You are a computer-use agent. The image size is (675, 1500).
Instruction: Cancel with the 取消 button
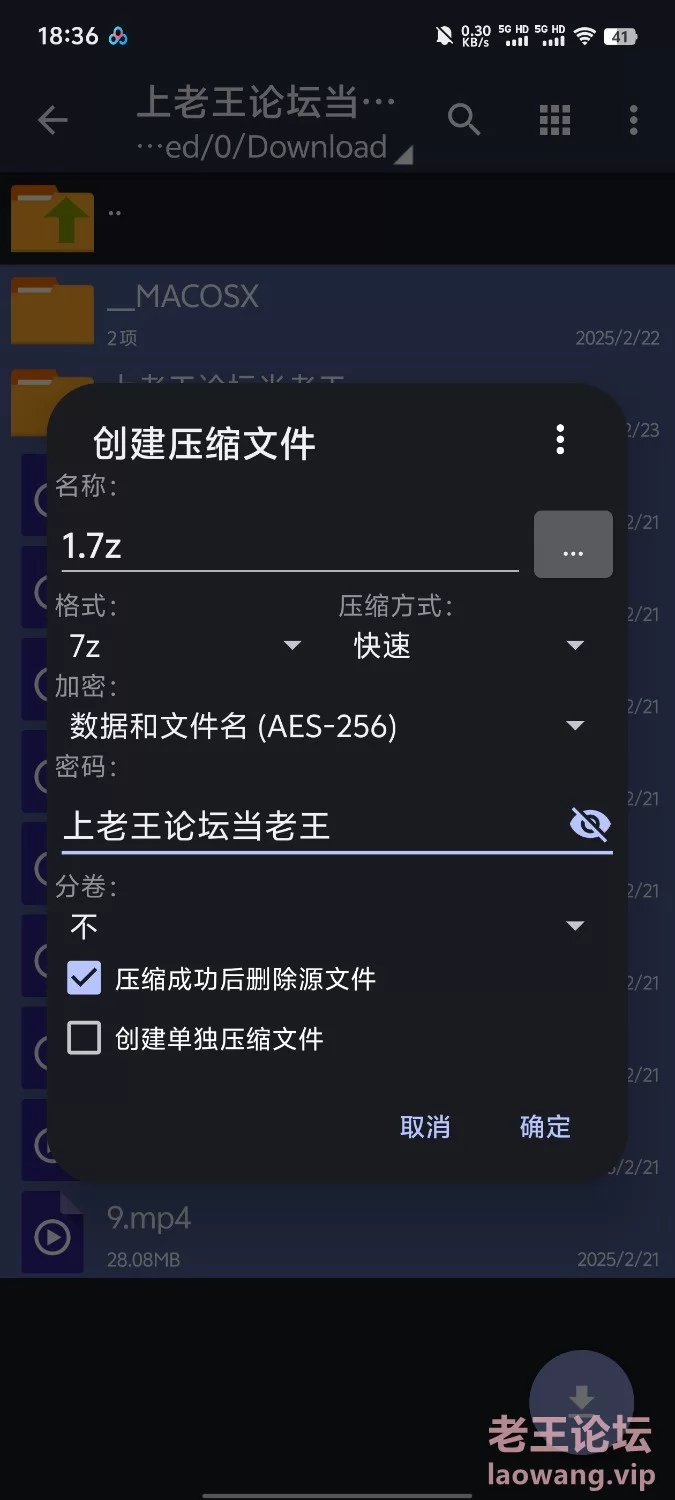tap(425, 1127)
